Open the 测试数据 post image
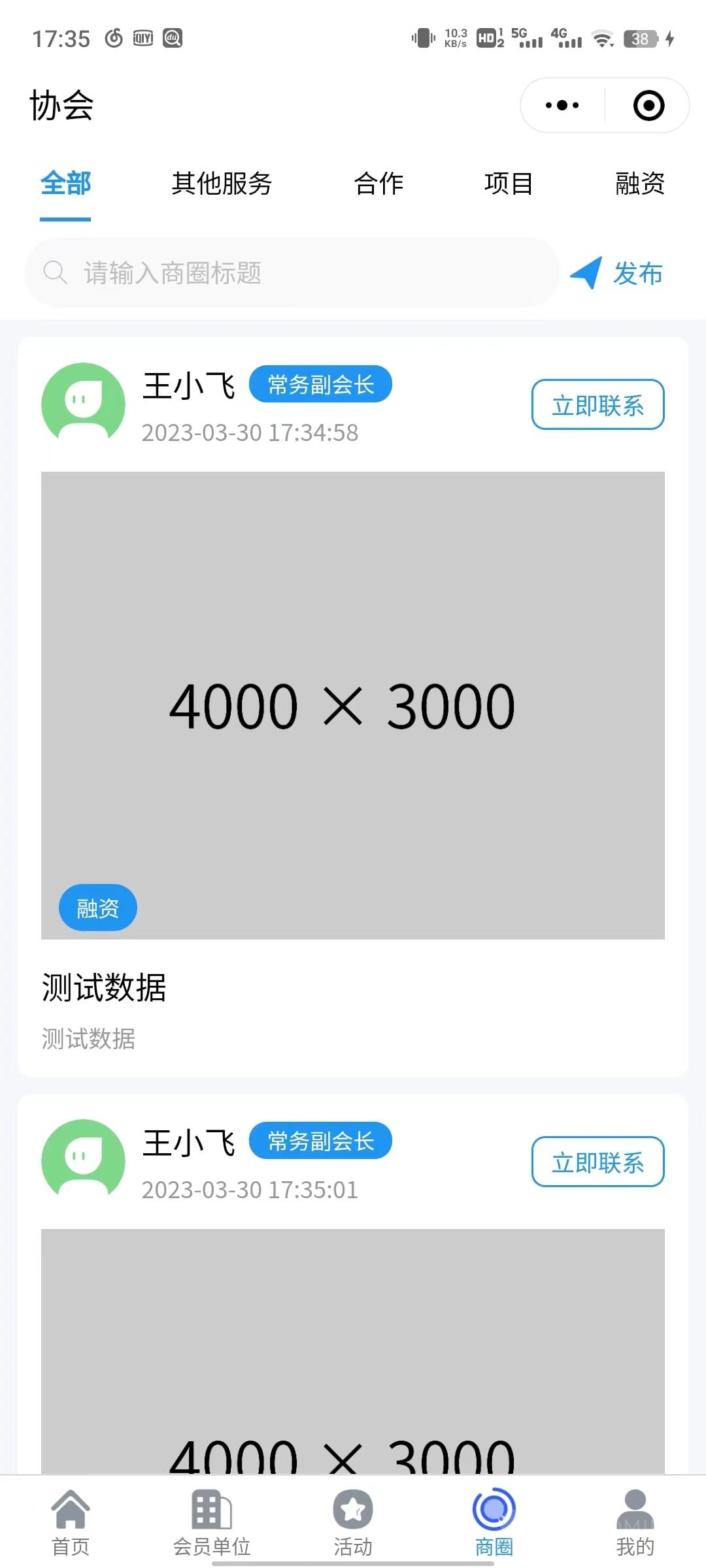This screenshot has width=706, height=1568. (x=353, y=706)
